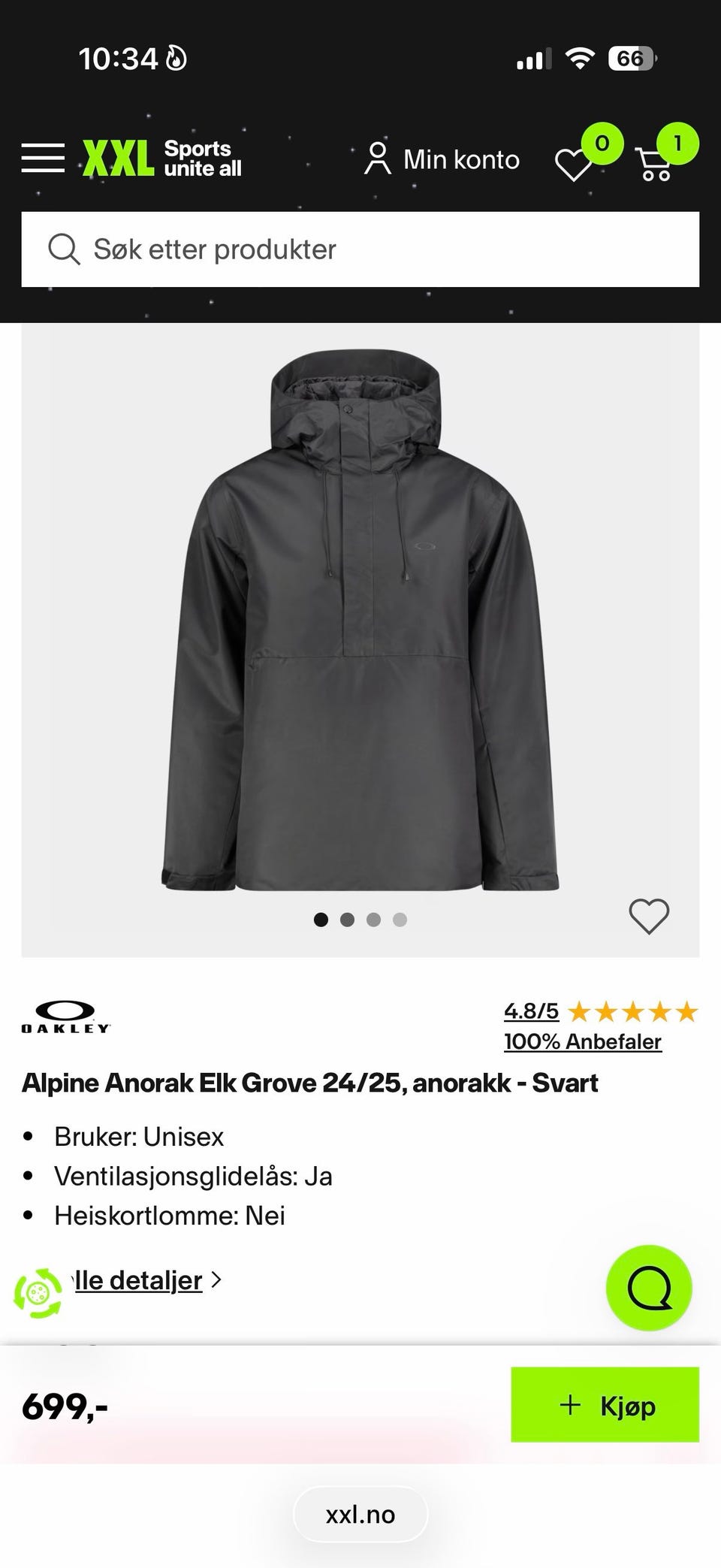Tap the Søk etter produkter search field
Screen dimensions: 721x1568
[x=360, y=249]
